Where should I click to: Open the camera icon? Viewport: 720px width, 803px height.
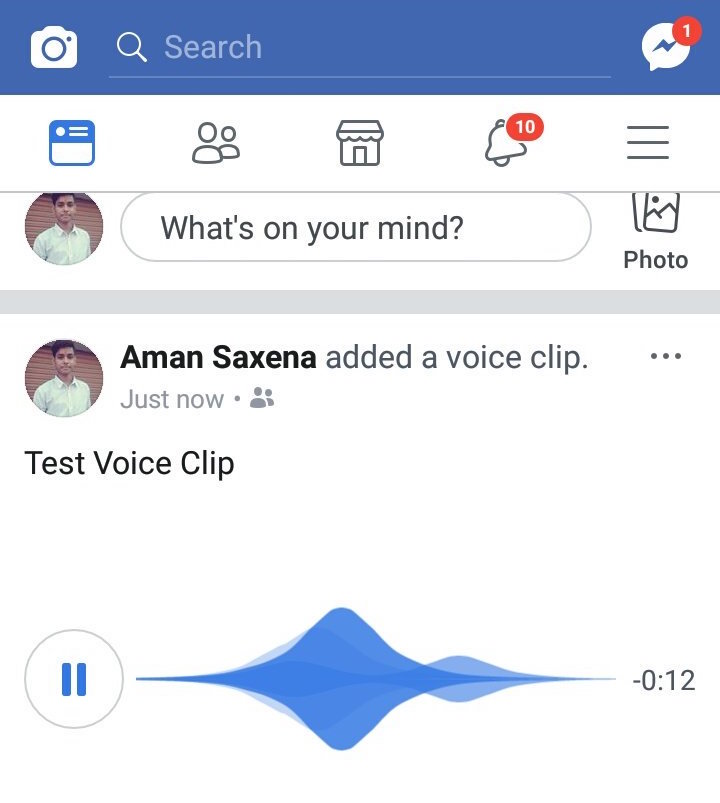[54, 47]
